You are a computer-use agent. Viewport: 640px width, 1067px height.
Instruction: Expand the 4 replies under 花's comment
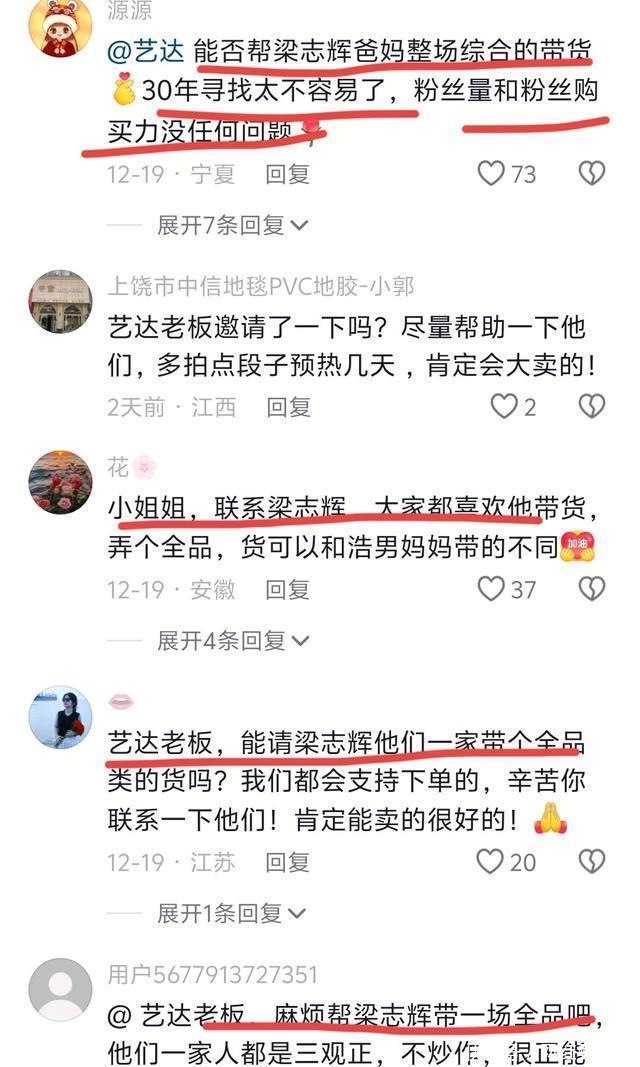232,640
